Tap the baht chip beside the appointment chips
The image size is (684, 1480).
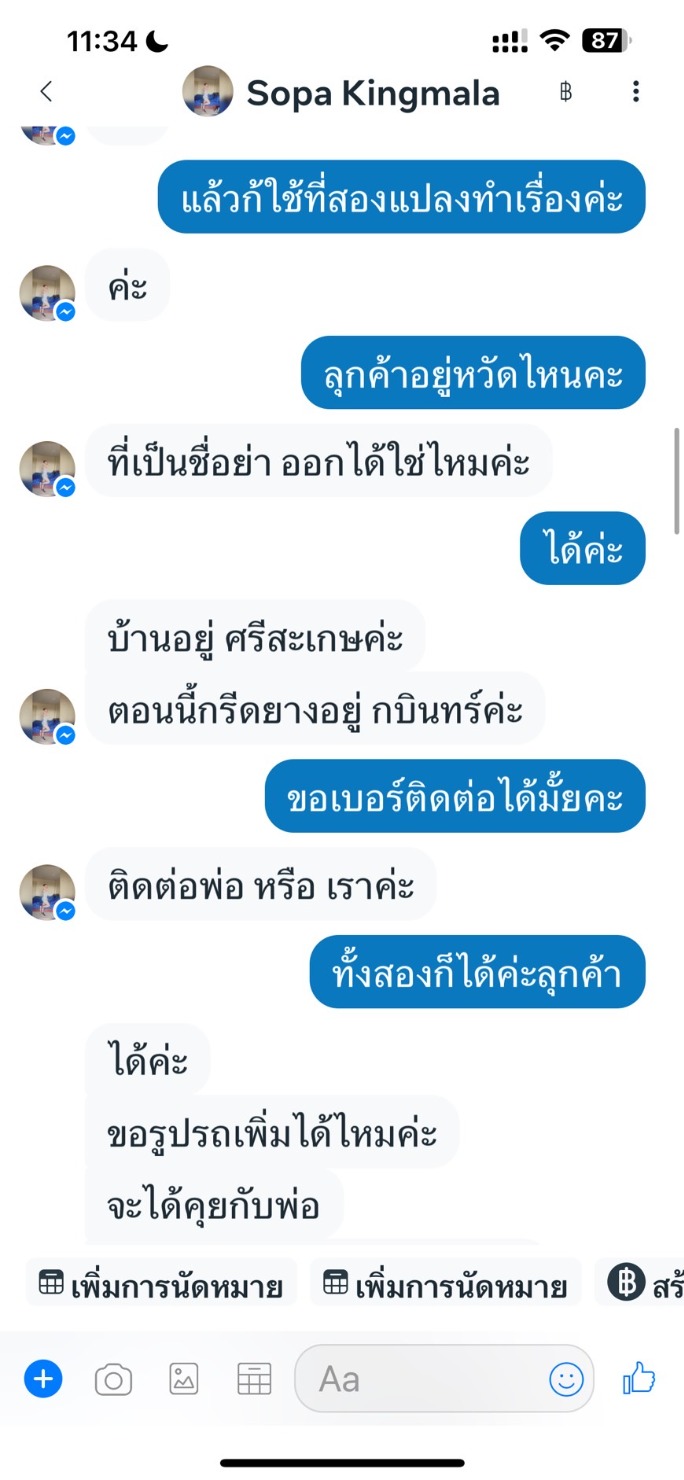pyautogui.click(x=640, y=1285)
